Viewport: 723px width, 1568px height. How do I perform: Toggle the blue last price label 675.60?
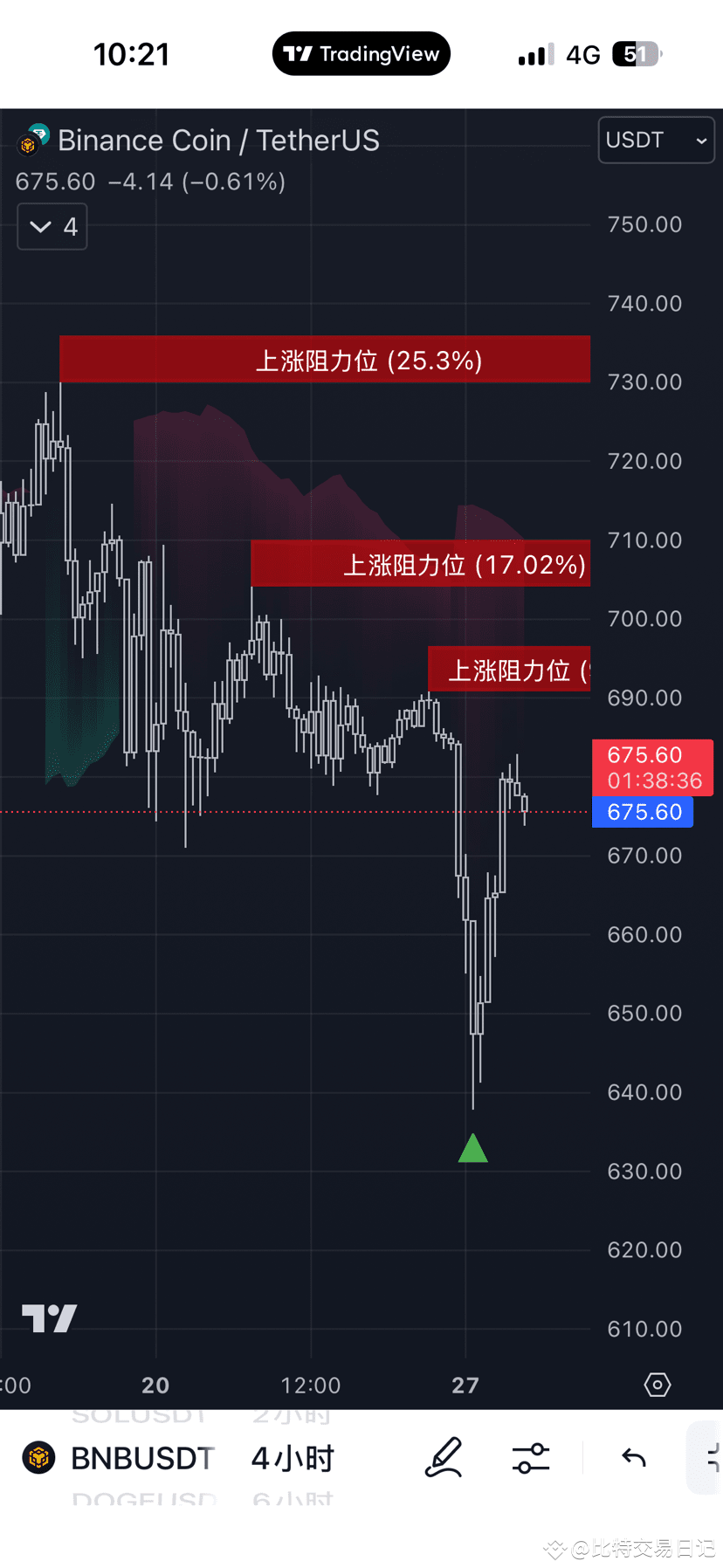point(643,812)
